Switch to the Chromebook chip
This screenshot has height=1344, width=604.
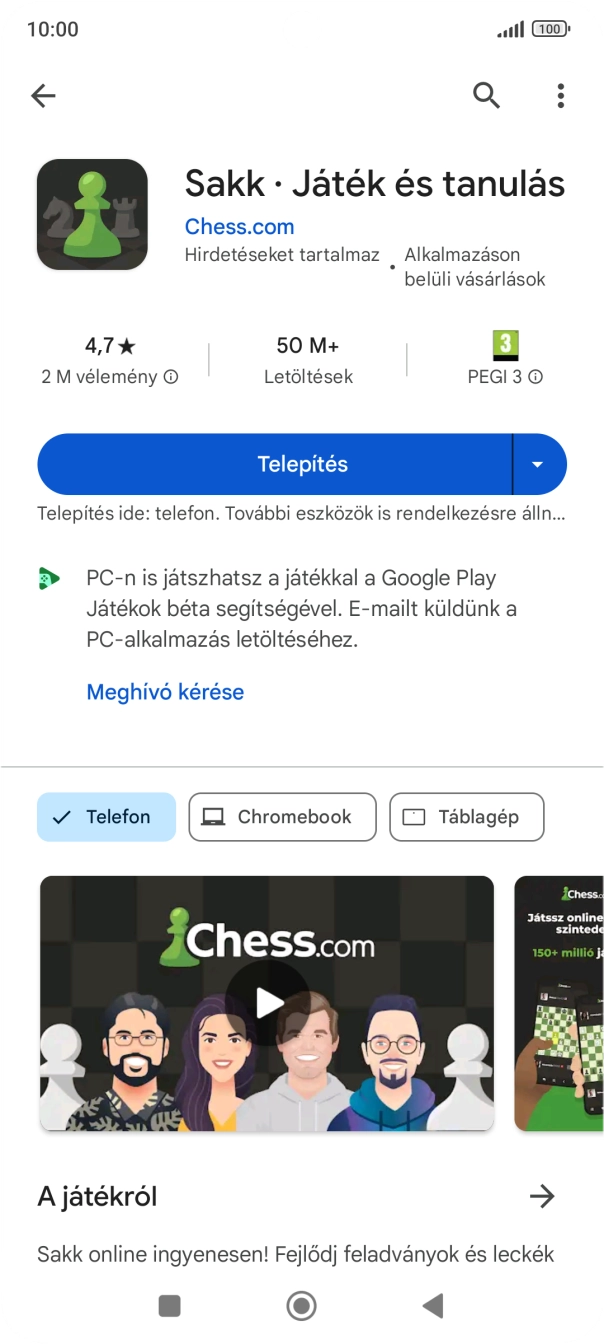(282, 817)
